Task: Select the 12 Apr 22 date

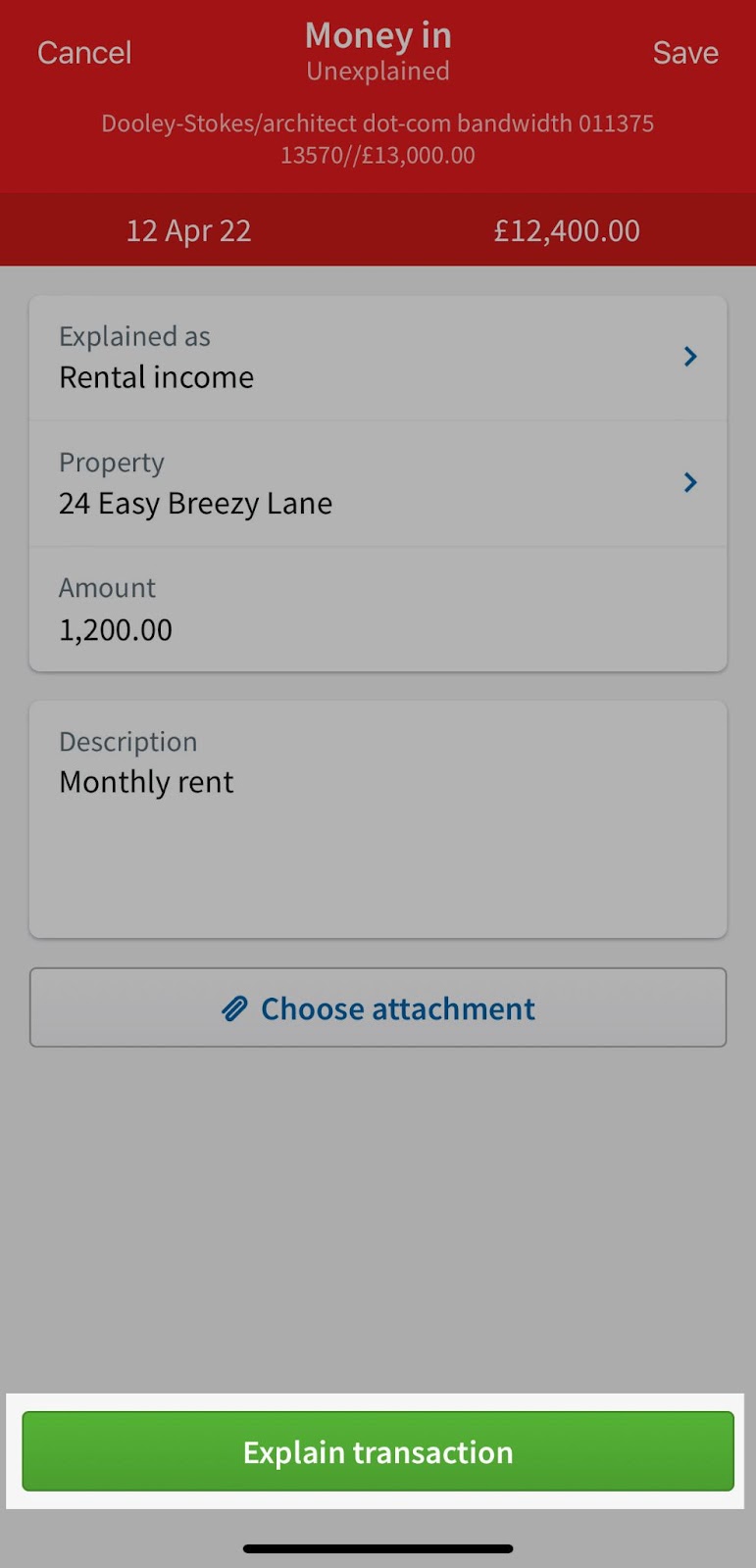Action: tap(188, 229)
